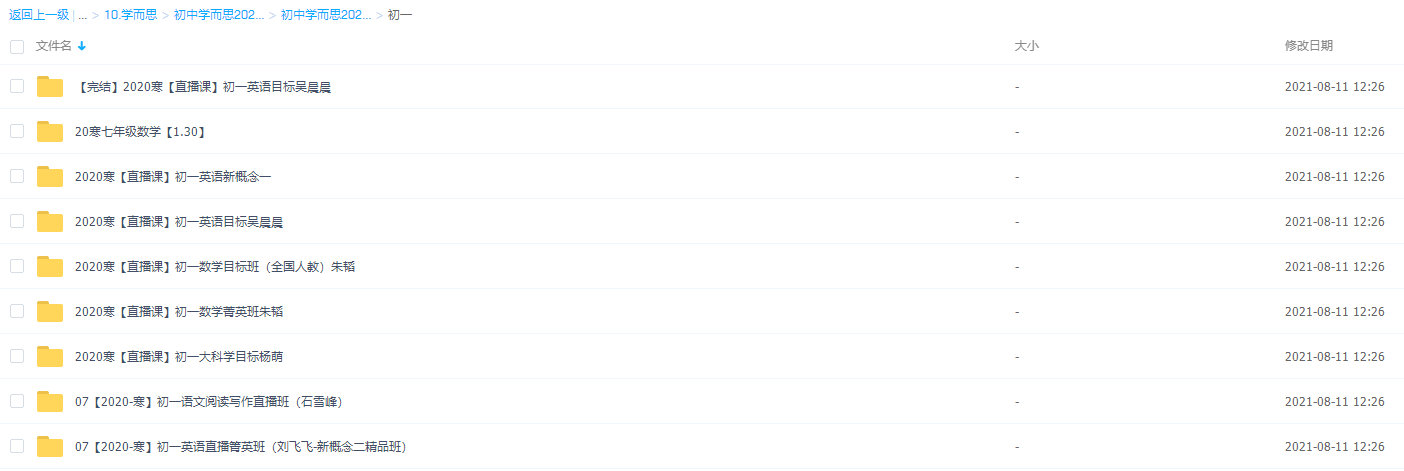Open the 【完结】2020寒 初一英语目标吴晨晨 folder

tap(203, 87)
